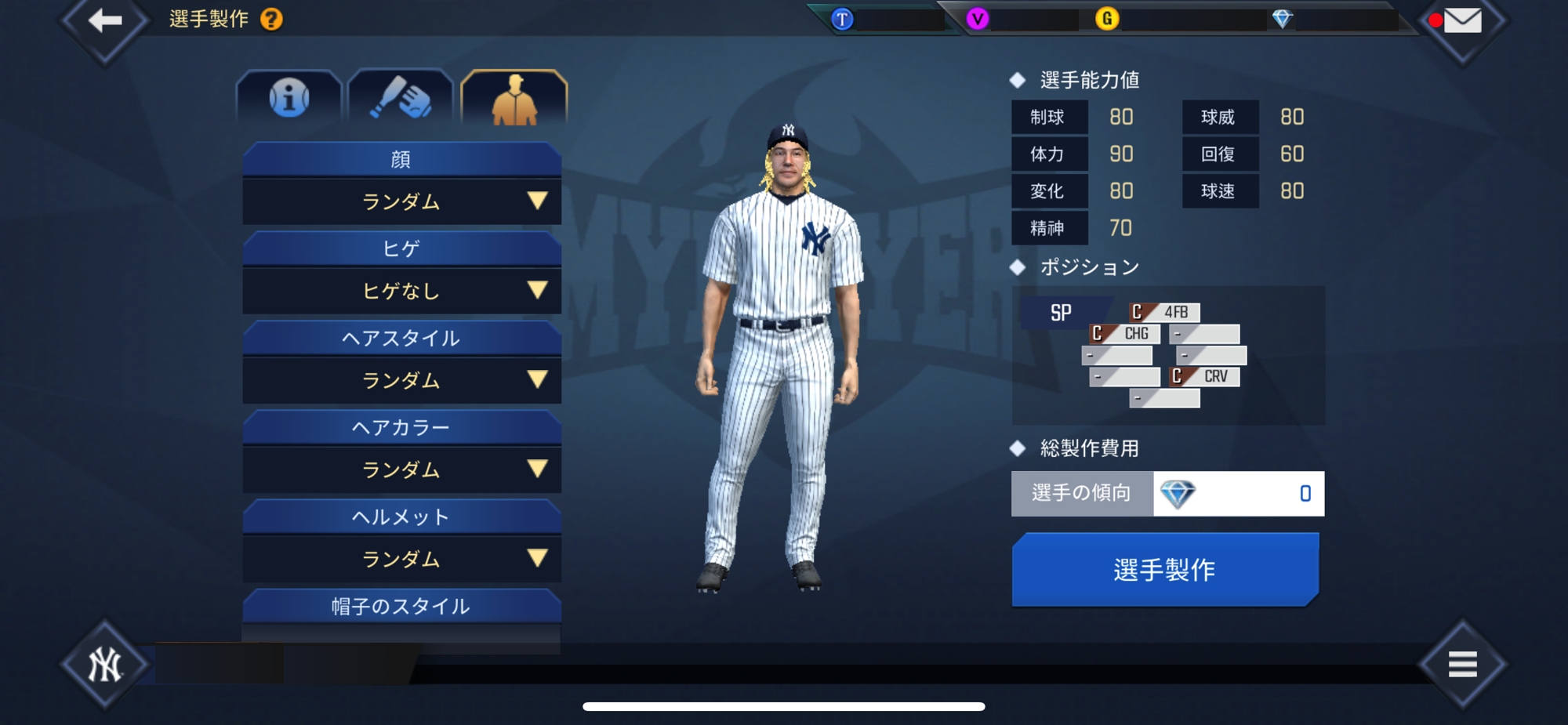Expand the ヒゲ beard dropdown

401,292
